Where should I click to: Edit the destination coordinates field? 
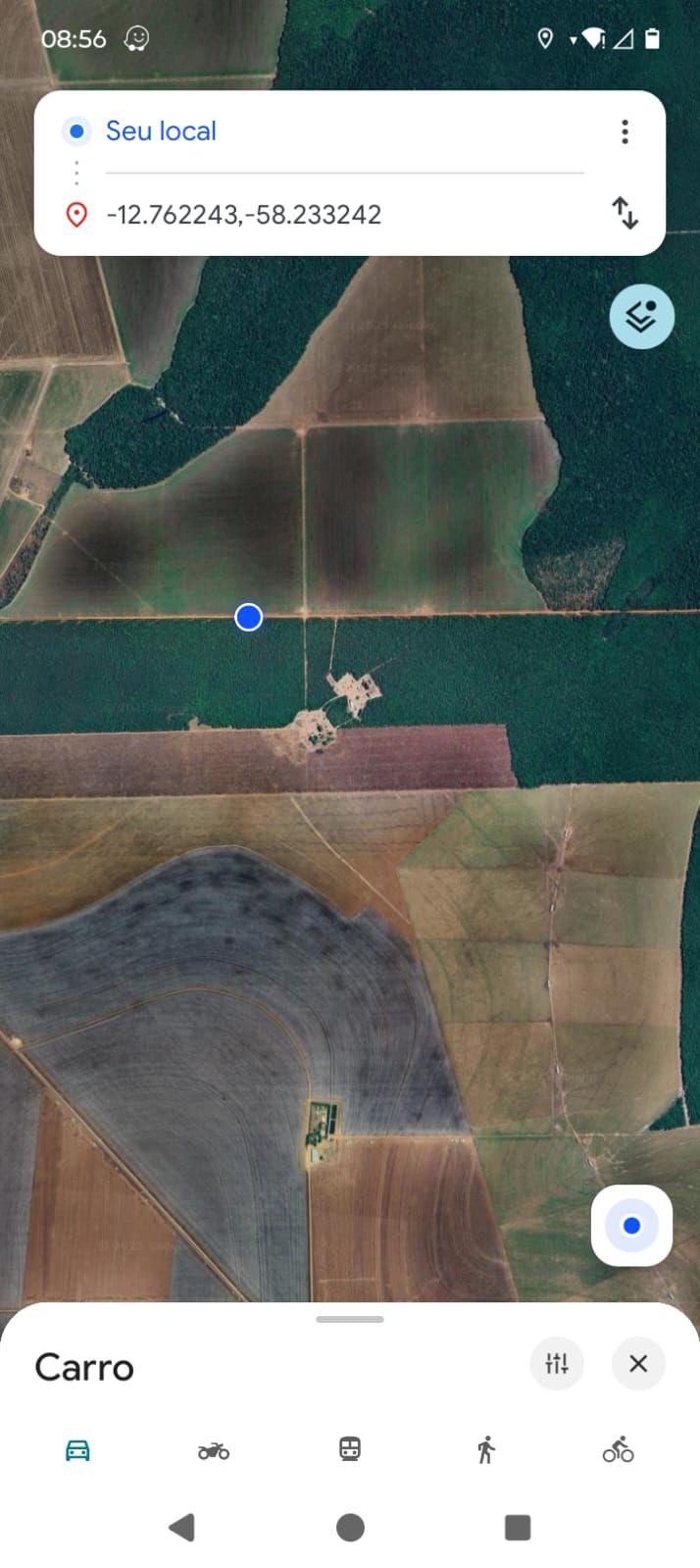point(343,214)
